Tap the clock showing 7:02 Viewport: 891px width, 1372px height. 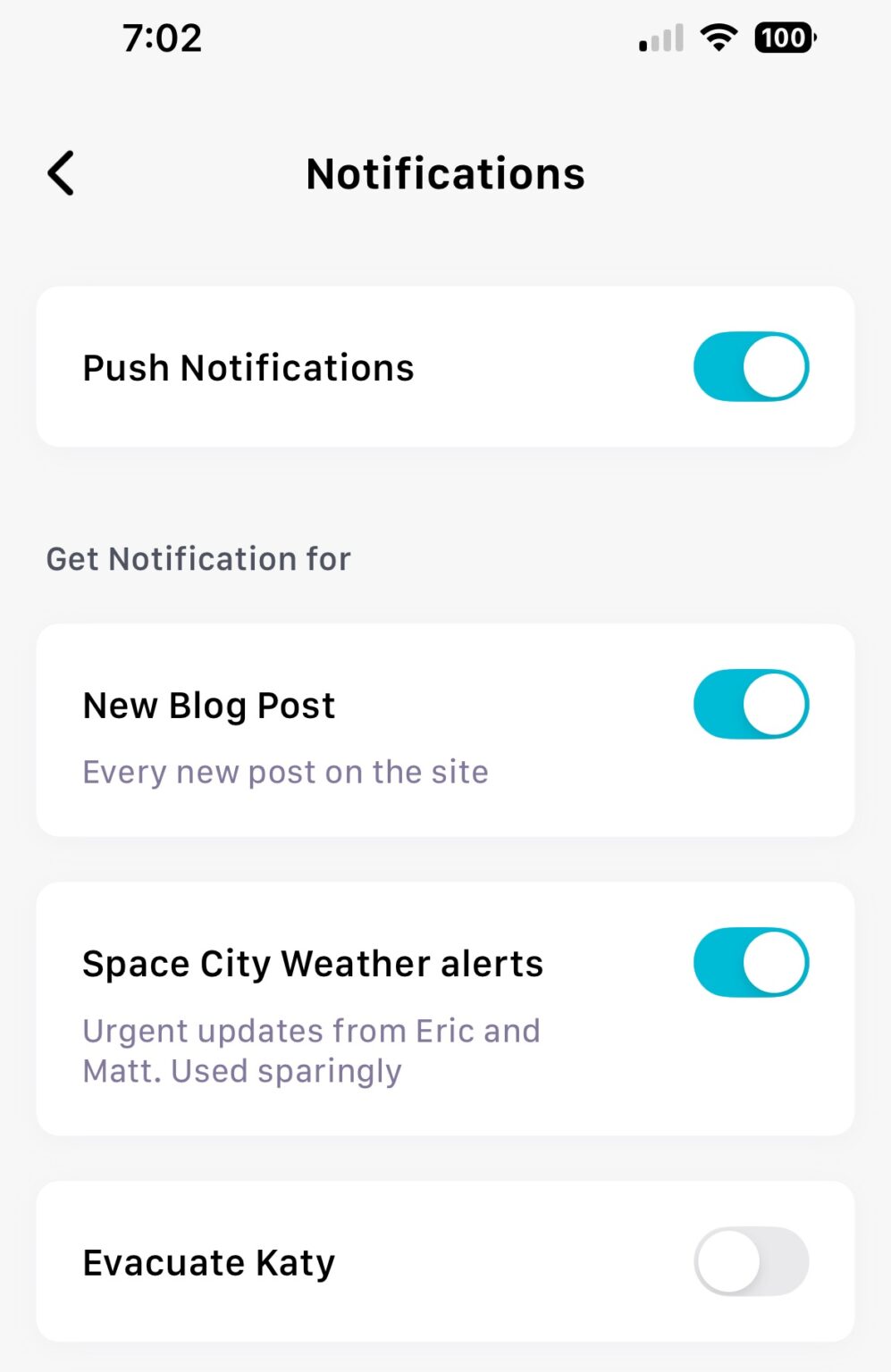(x=164, y=37)
